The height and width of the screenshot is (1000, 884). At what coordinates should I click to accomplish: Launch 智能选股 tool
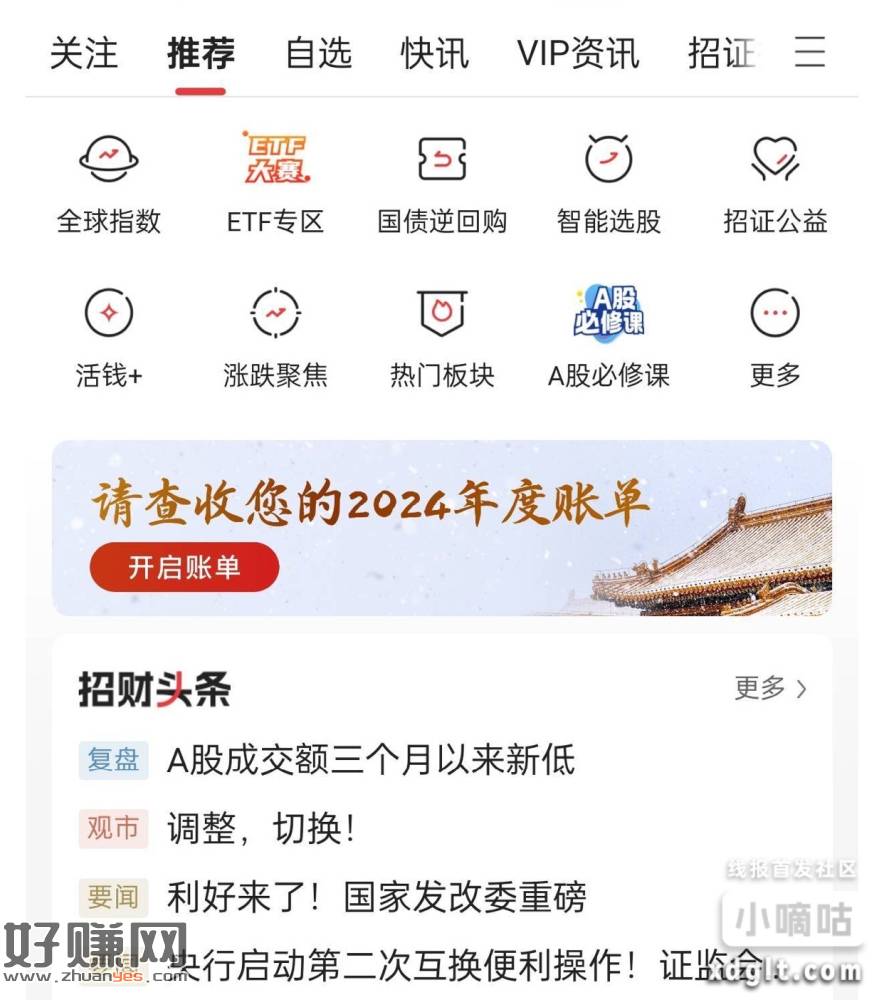[608, 185]
